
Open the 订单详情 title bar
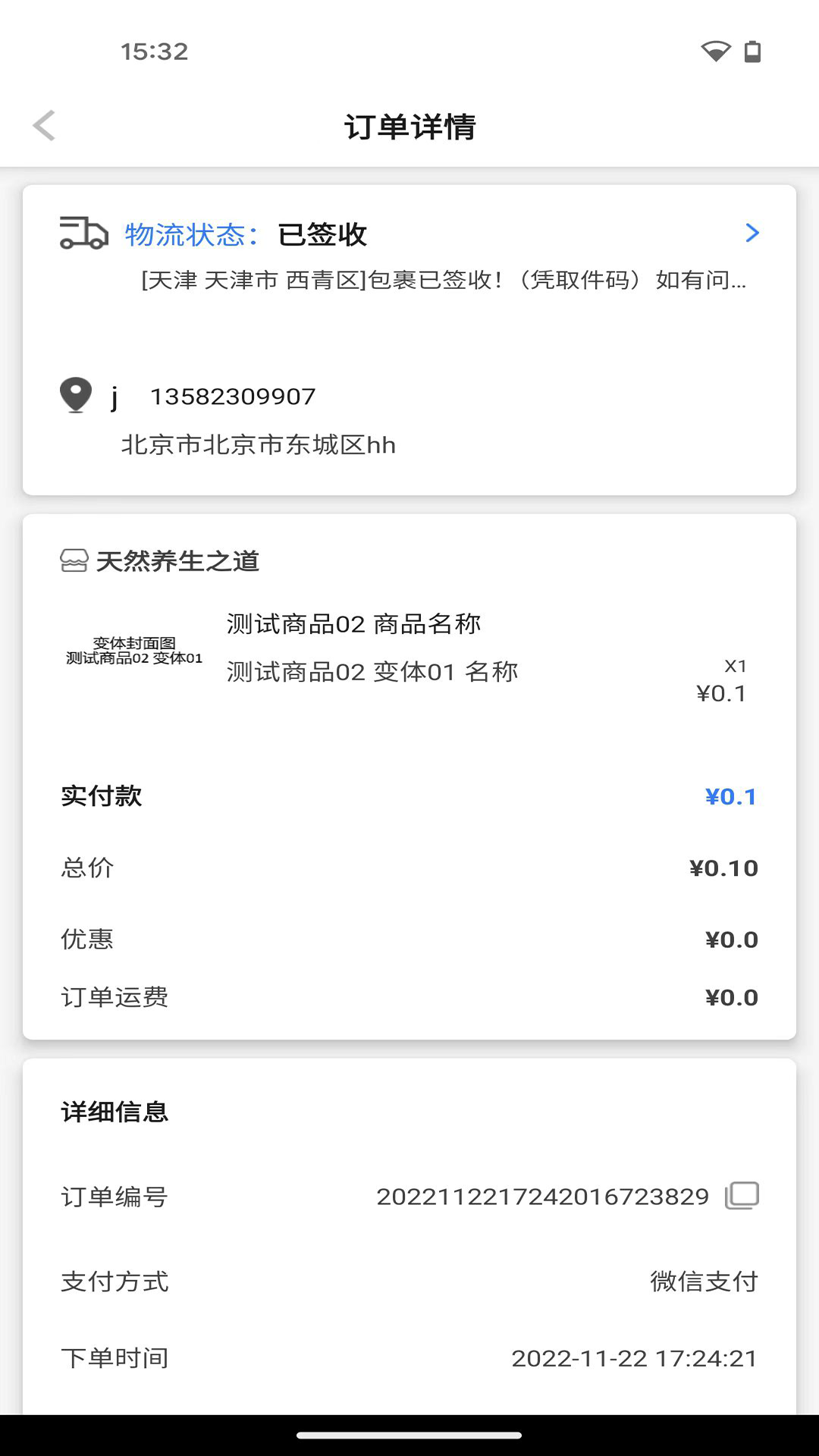pyautogui.click(x=409, y=127)
